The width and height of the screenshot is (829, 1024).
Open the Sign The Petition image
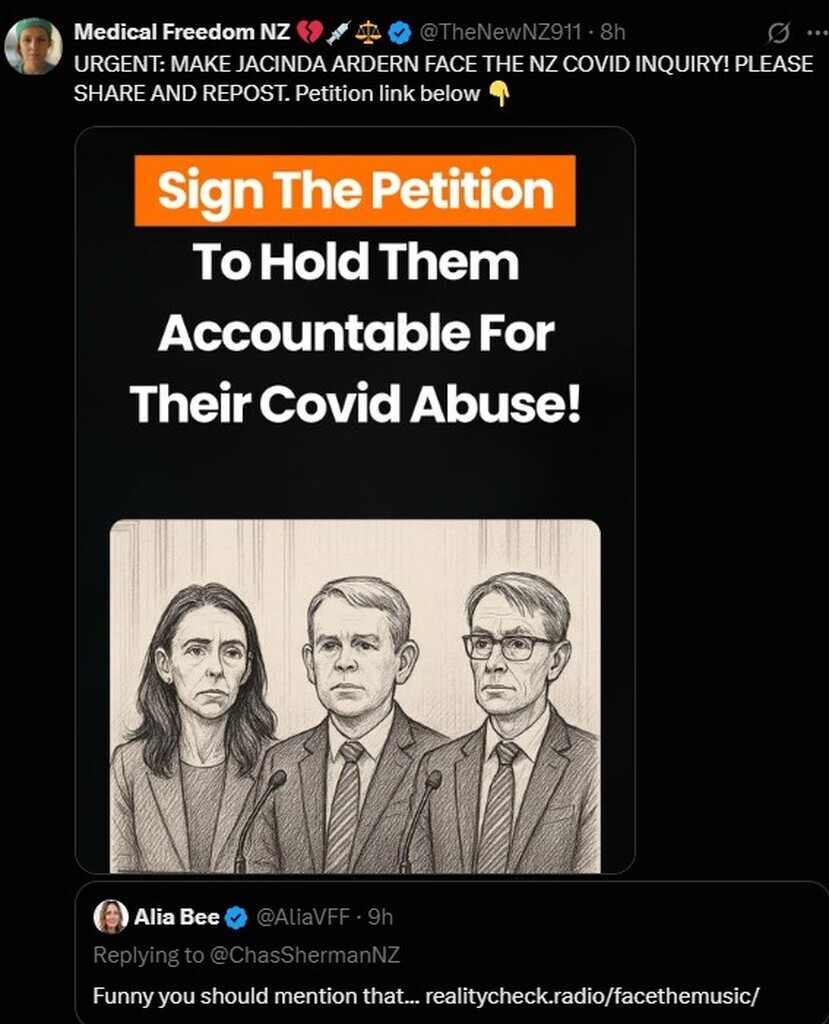click(x=355, y=500)
